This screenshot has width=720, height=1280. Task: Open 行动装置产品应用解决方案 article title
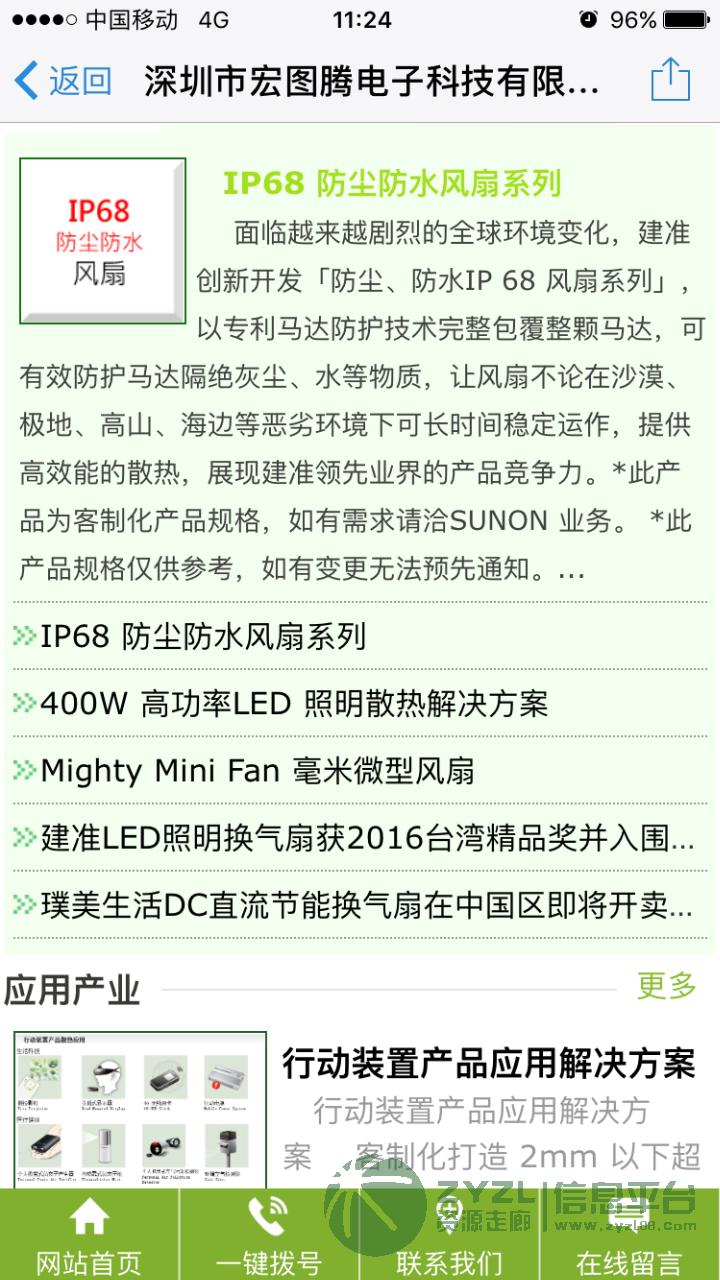[488, 1064]
